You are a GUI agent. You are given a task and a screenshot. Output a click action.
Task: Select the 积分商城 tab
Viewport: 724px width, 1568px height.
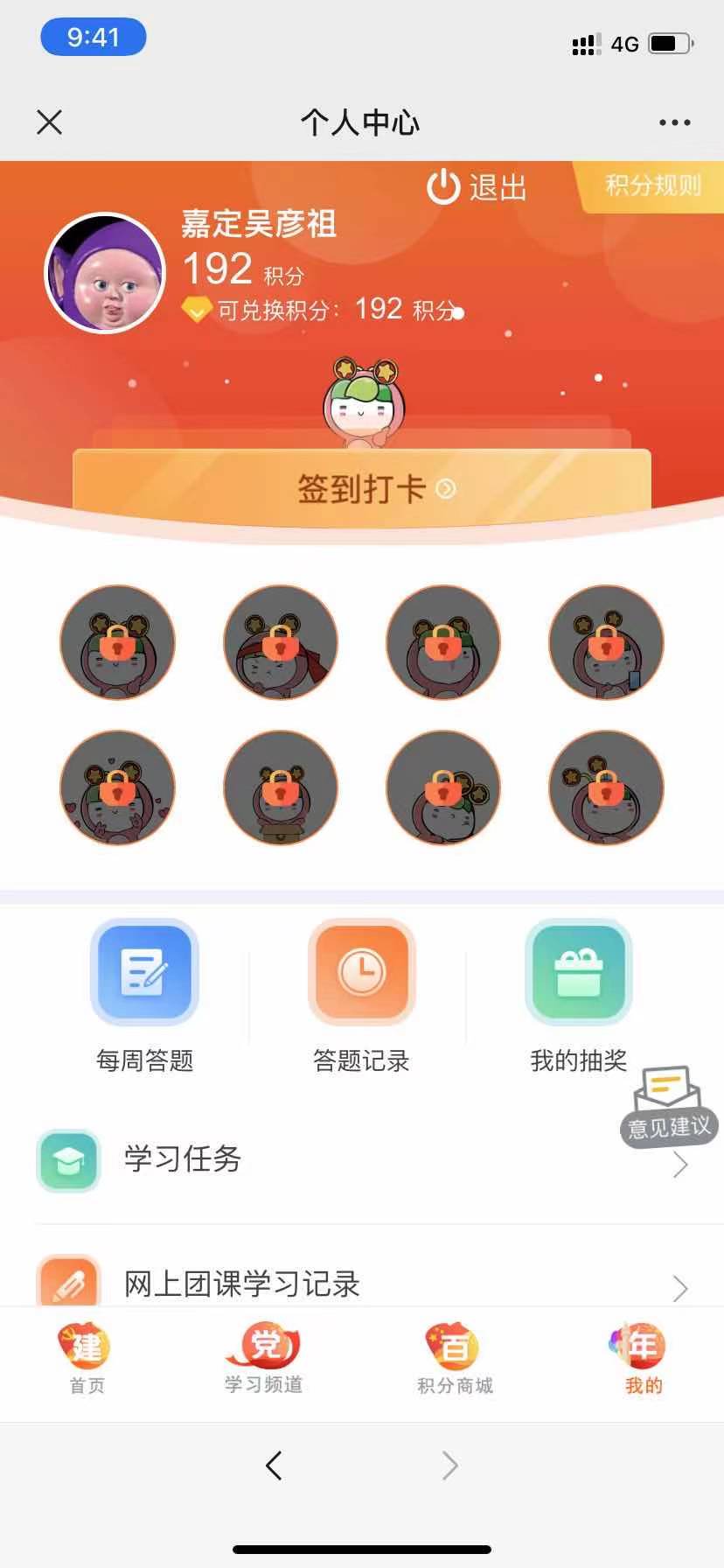point(455,1359)
